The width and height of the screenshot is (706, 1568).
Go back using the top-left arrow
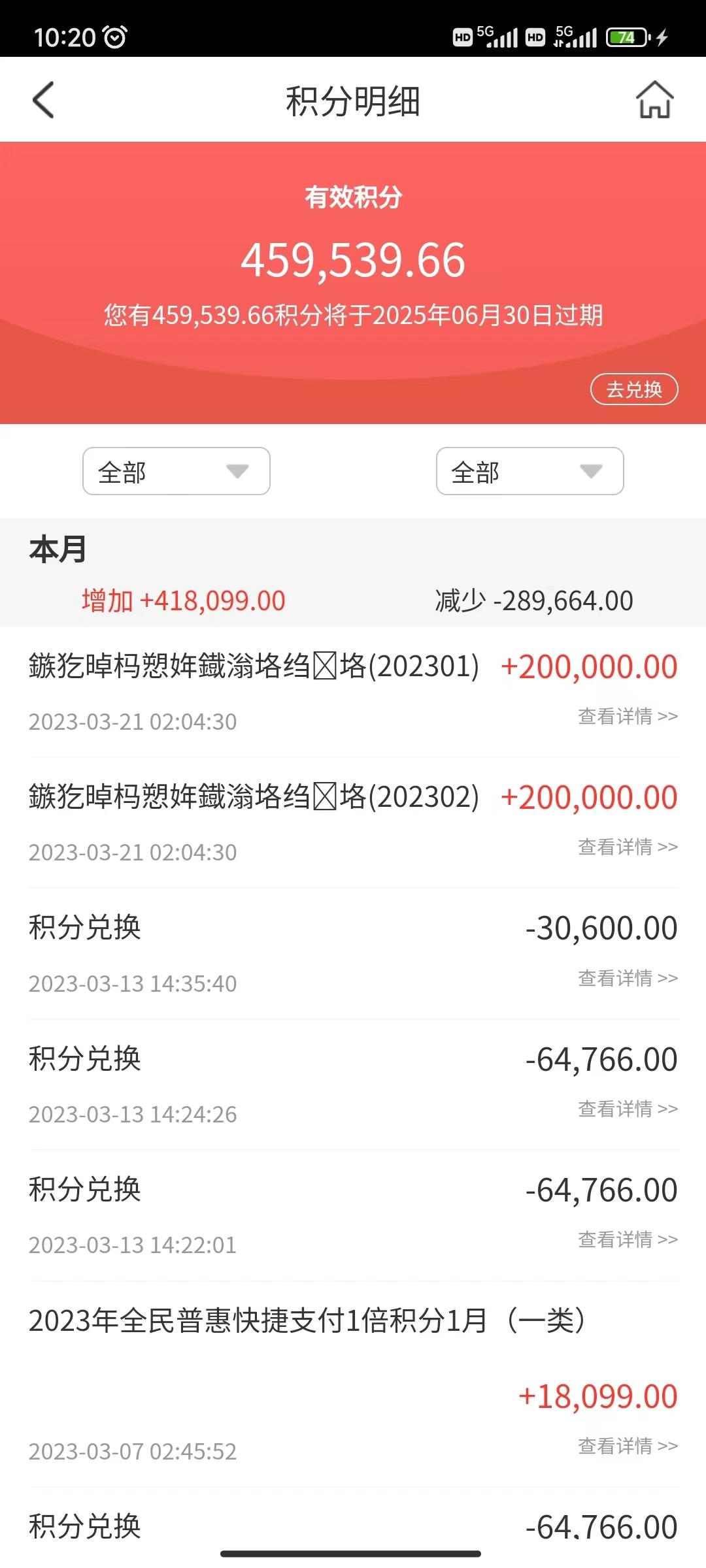pos(43,100)
